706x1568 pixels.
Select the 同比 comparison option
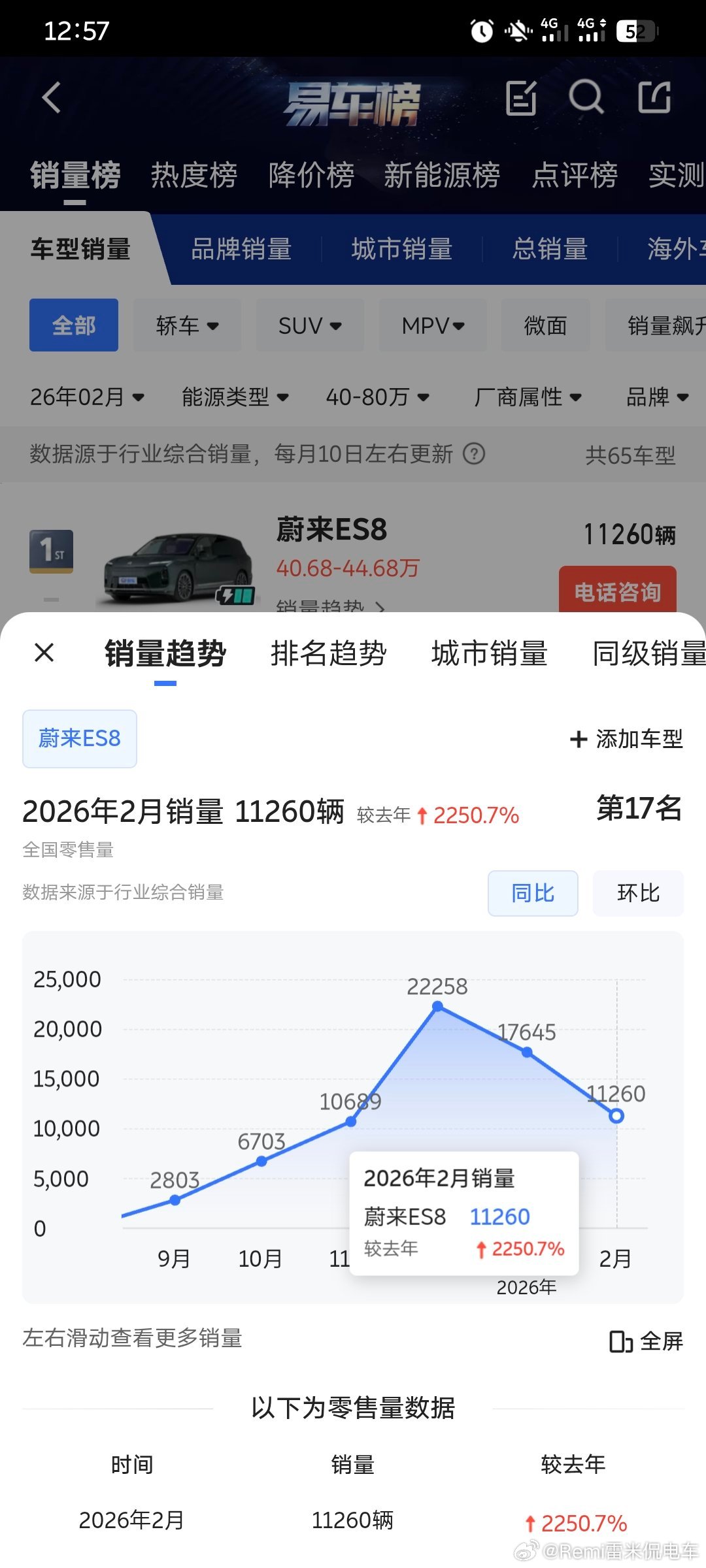coord(532,893)
